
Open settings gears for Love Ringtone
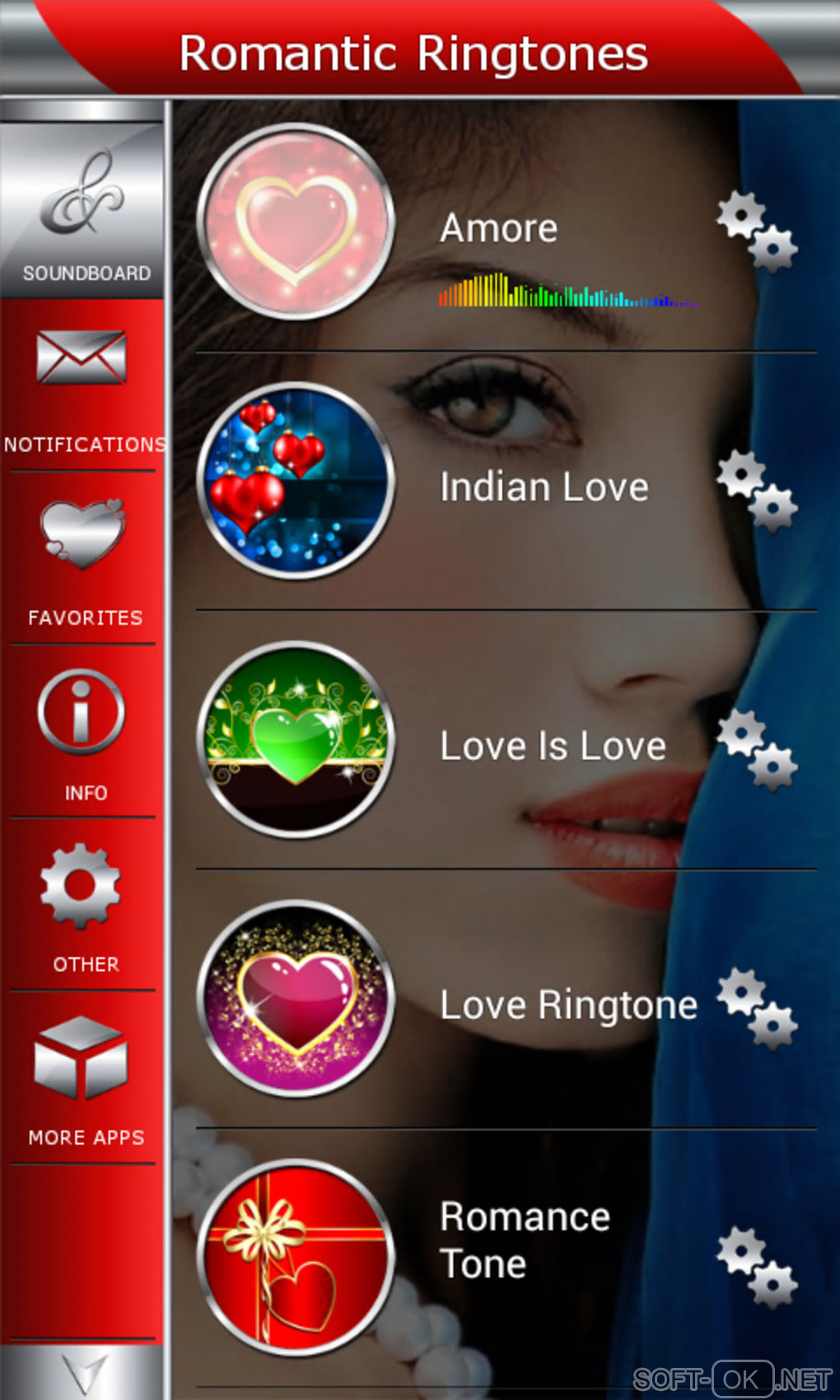(756, 1009)
